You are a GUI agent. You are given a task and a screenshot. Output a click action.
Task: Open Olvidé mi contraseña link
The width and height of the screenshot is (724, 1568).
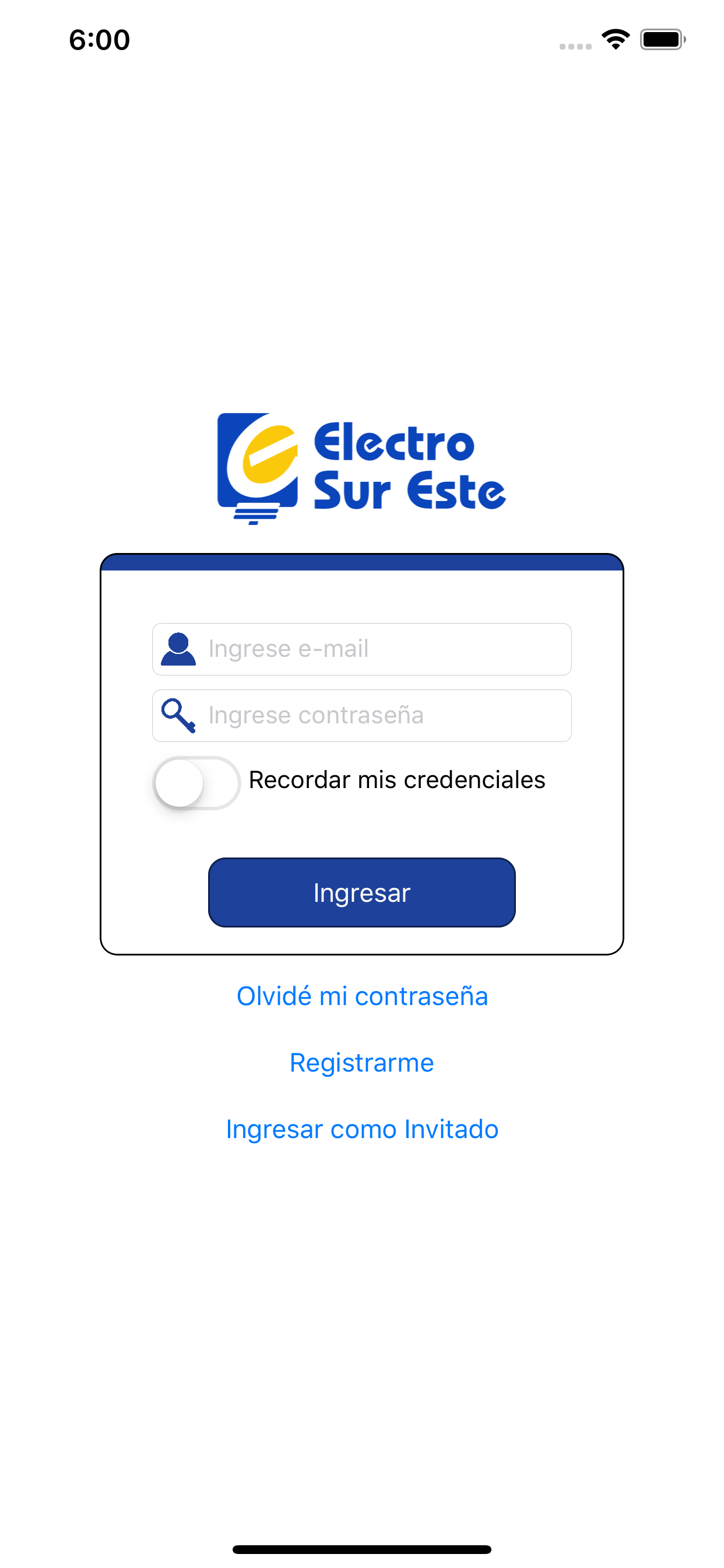coord(362,996)
